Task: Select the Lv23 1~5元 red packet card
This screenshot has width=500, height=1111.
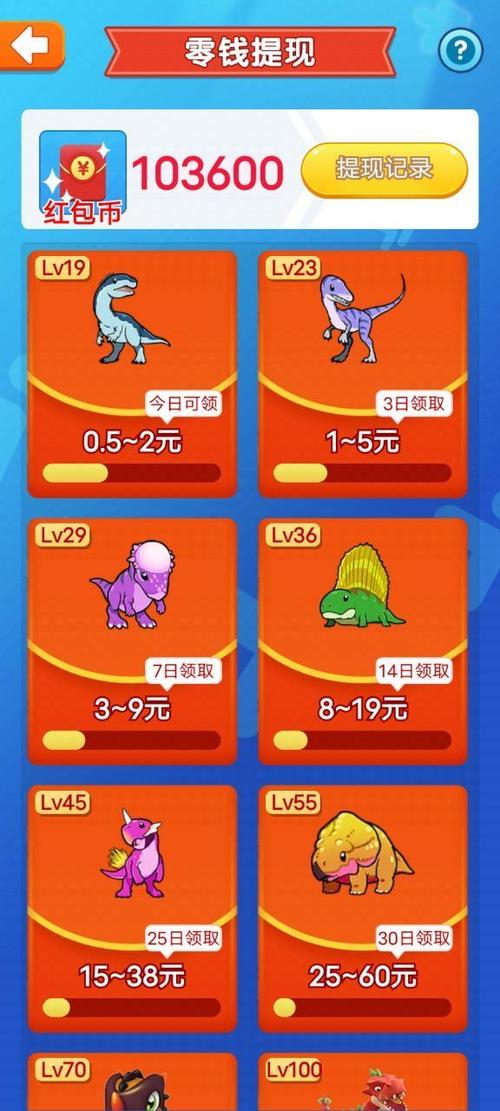Action: tap(363, 374)
